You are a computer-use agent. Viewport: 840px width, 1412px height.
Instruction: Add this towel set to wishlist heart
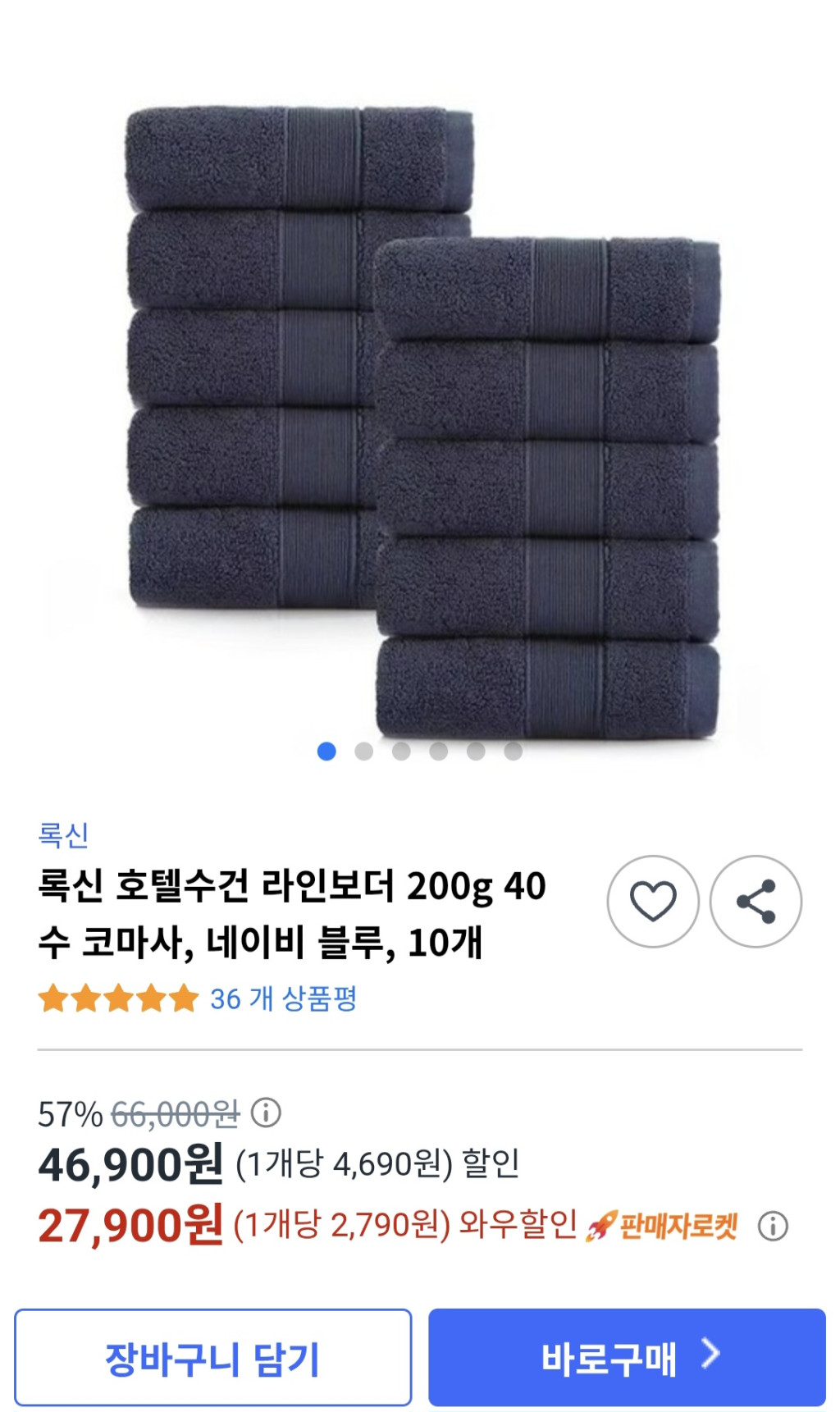(x=653, y=901)
